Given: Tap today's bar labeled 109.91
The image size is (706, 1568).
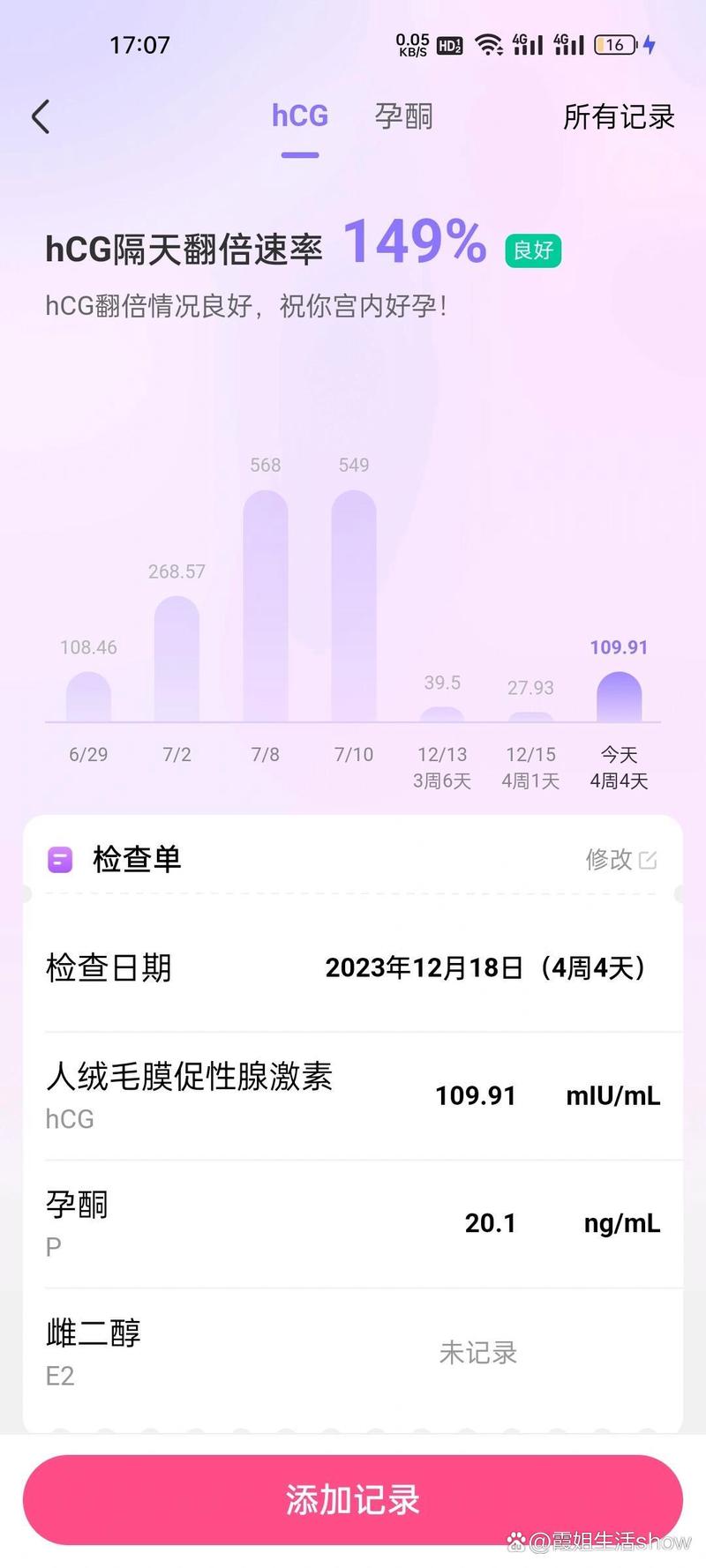Looking at the screenshot, I should point(619,697).
